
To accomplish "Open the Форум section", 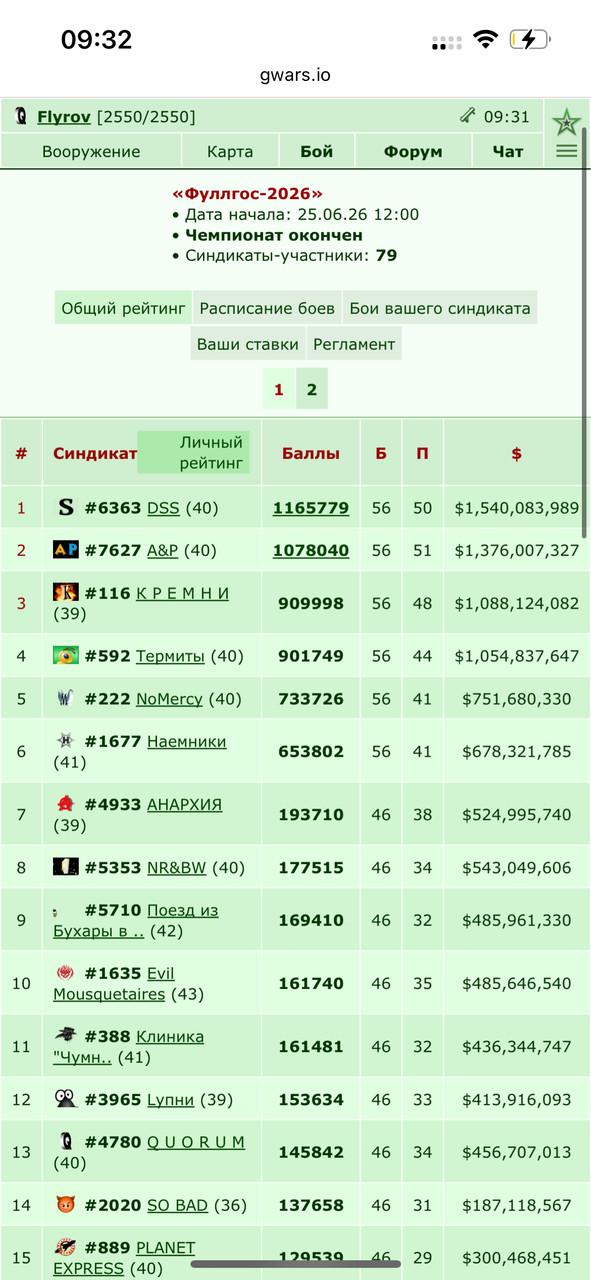I will (413, 152).
